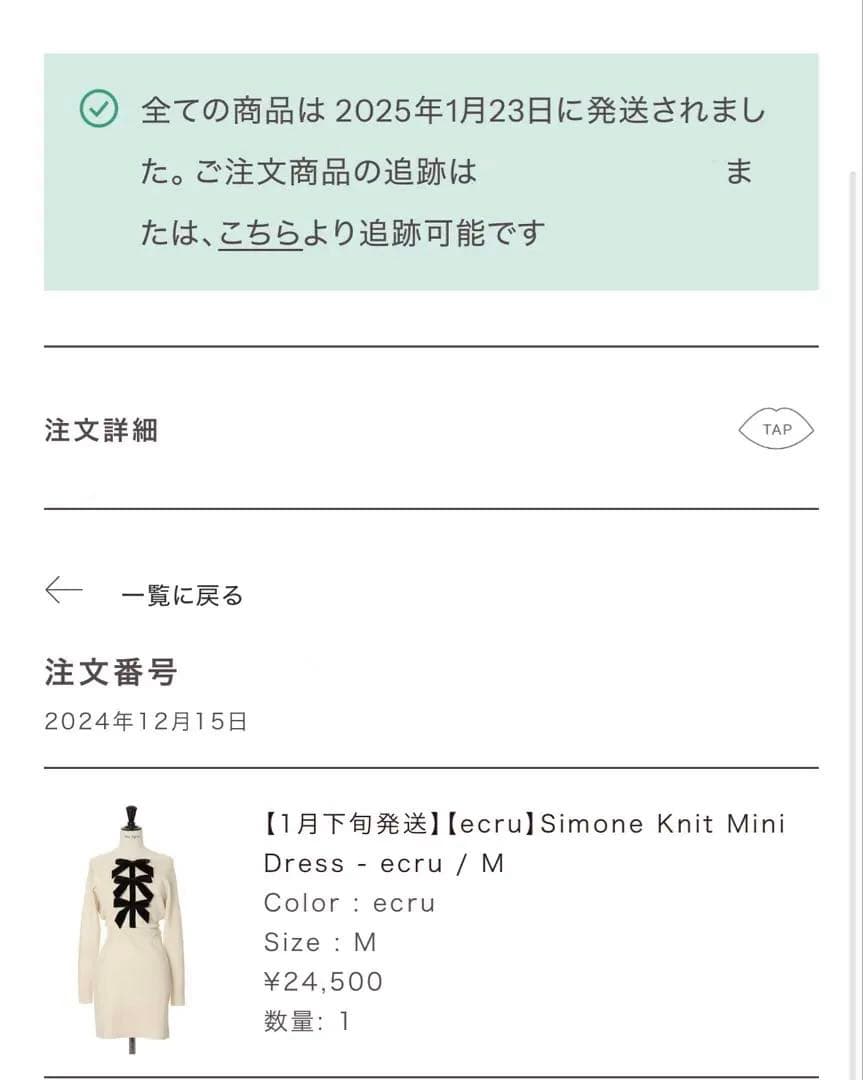
Task: Select the 一覧に戻る return link
Action: pyautogui.click(x=180, y=595)
